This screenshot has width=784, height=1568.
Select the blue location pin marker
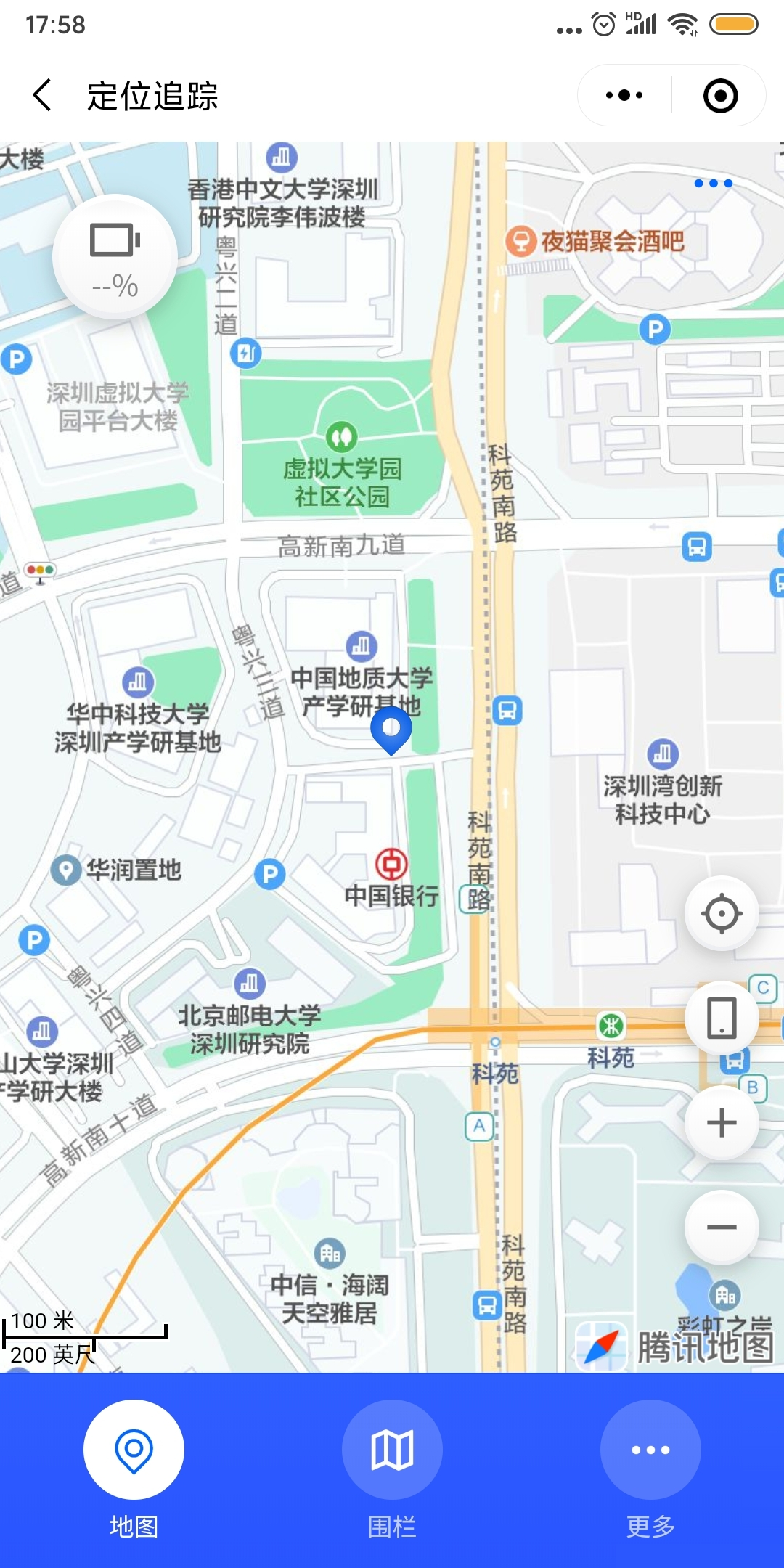coord(391,730)
